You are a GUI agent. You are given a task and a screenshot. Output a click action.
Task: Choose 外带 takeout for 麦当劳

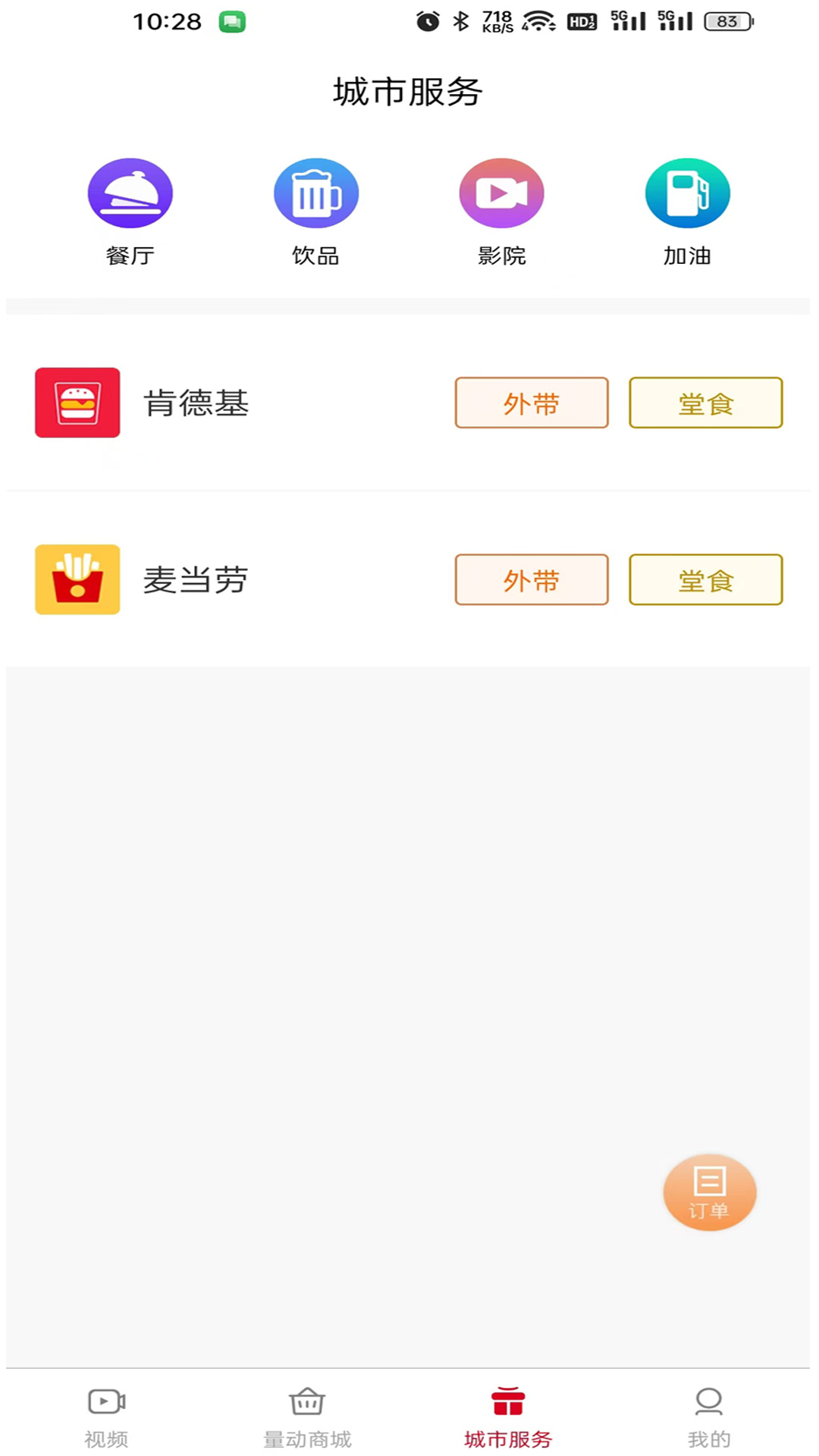coord(531,579)
